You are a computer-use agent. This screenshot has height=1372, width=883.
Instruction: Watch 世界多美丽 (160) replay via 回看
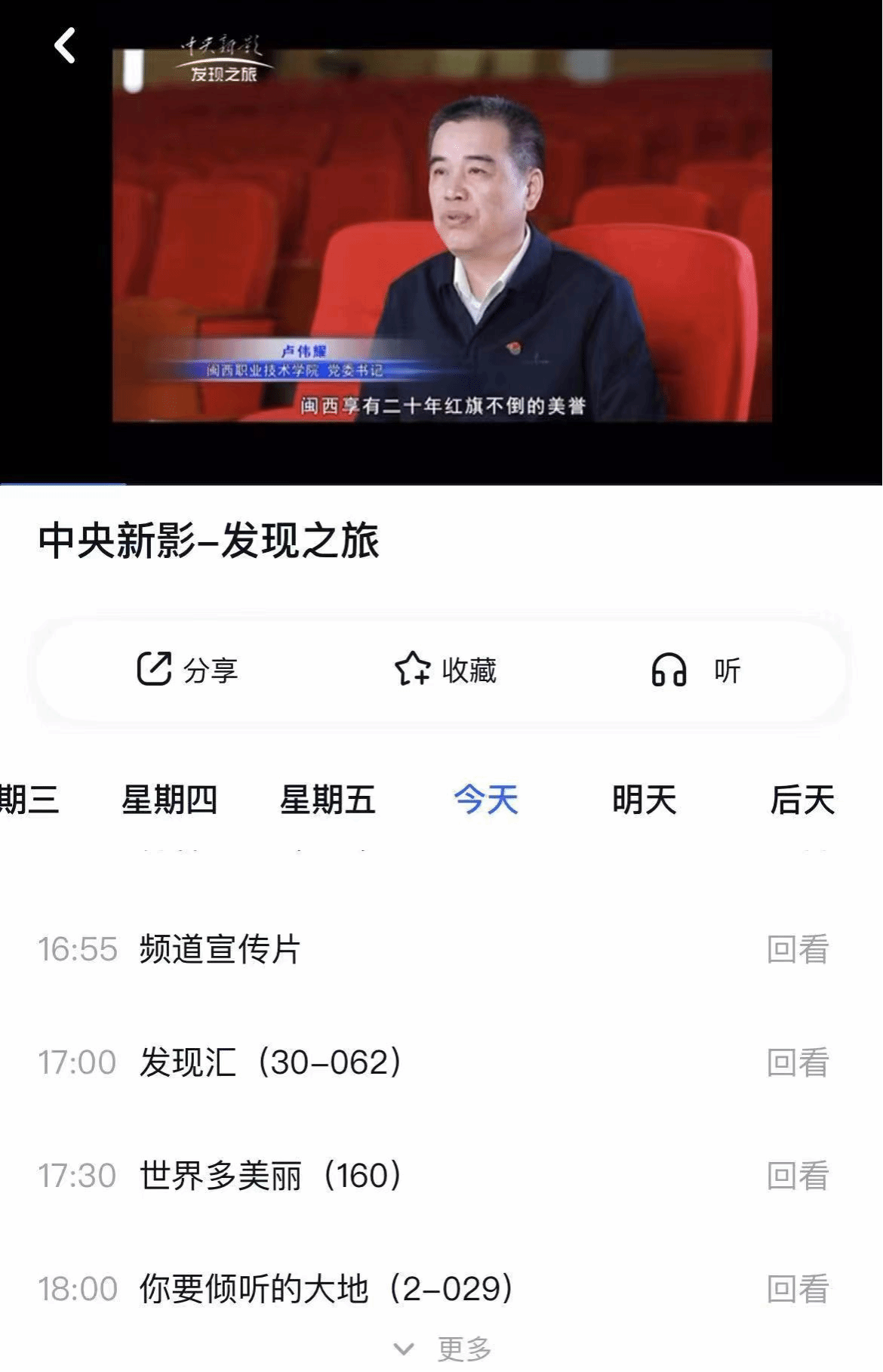[798, 1176]
